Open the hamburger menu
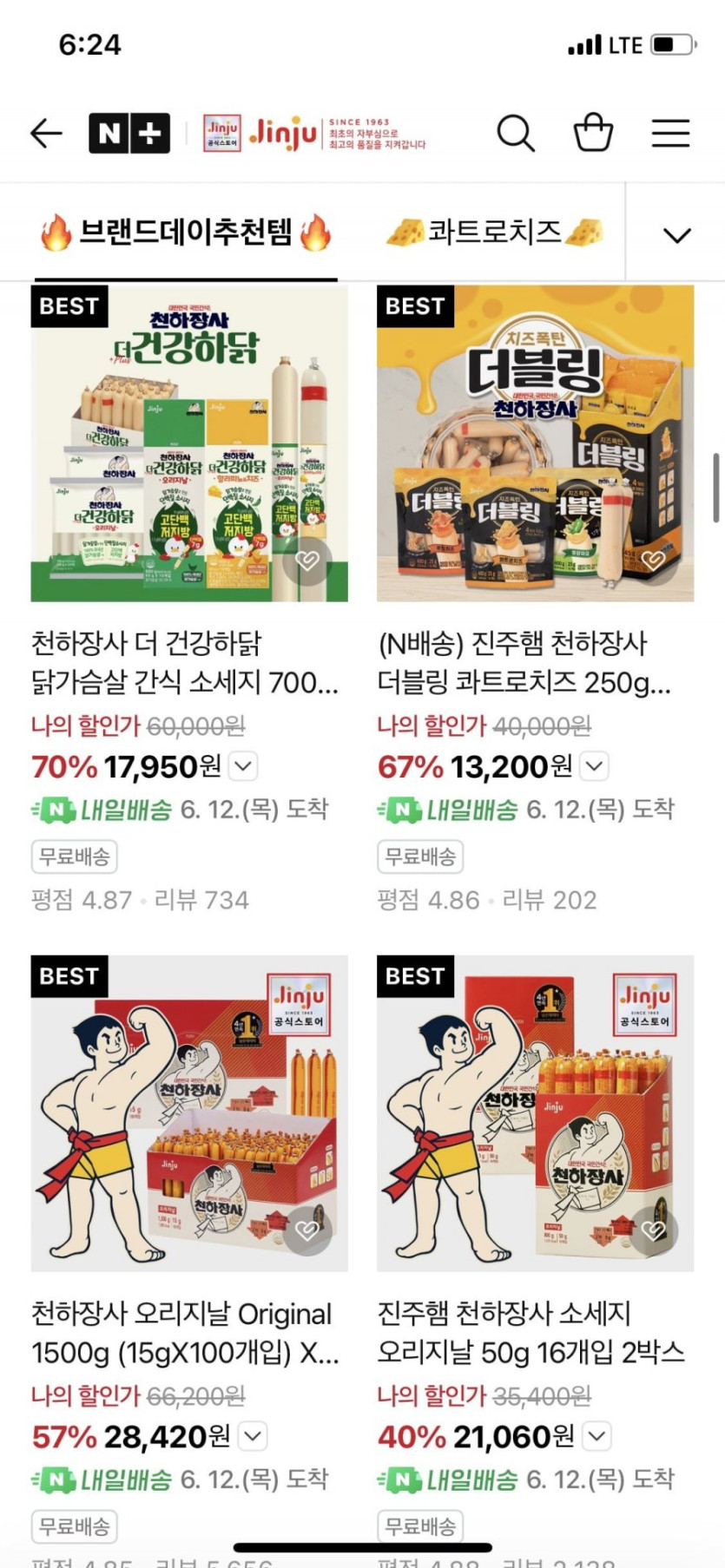This screenshot has height=1568, width=725. point(670,134)
